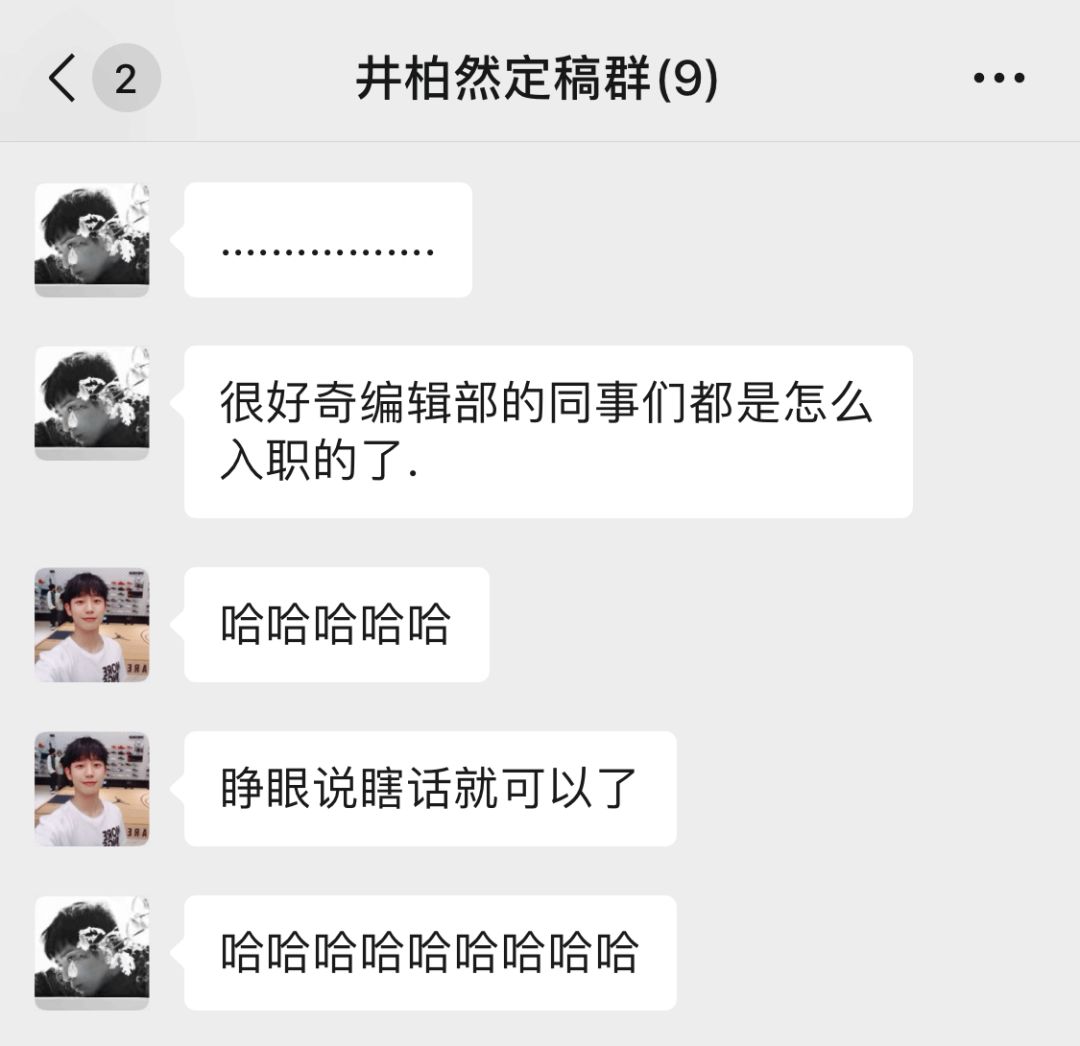1080x1046 pixels.
Task: Open sender's avatar beside the dotted-line message
Action: 92,240
